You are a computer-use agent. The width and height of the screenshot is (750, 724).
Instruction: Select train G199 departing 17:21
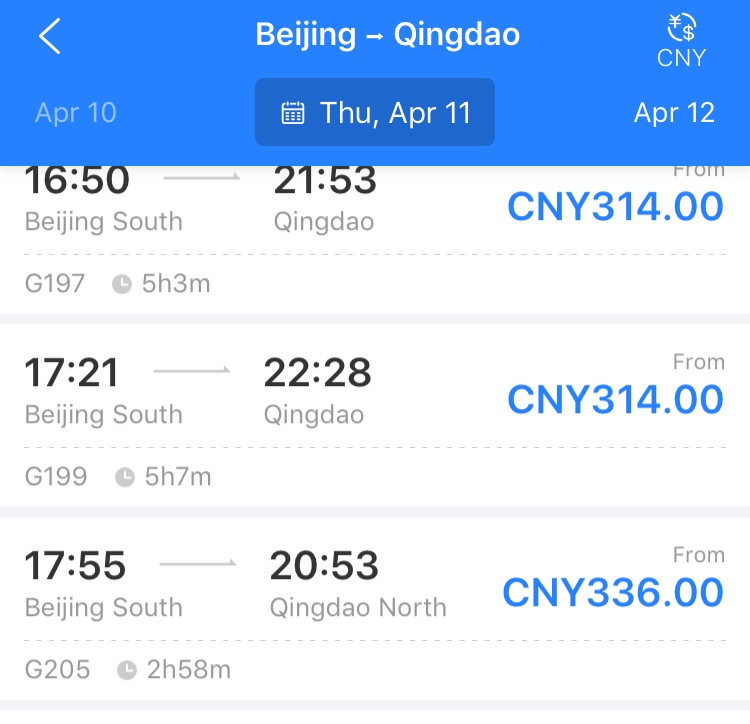click(375, 416)
